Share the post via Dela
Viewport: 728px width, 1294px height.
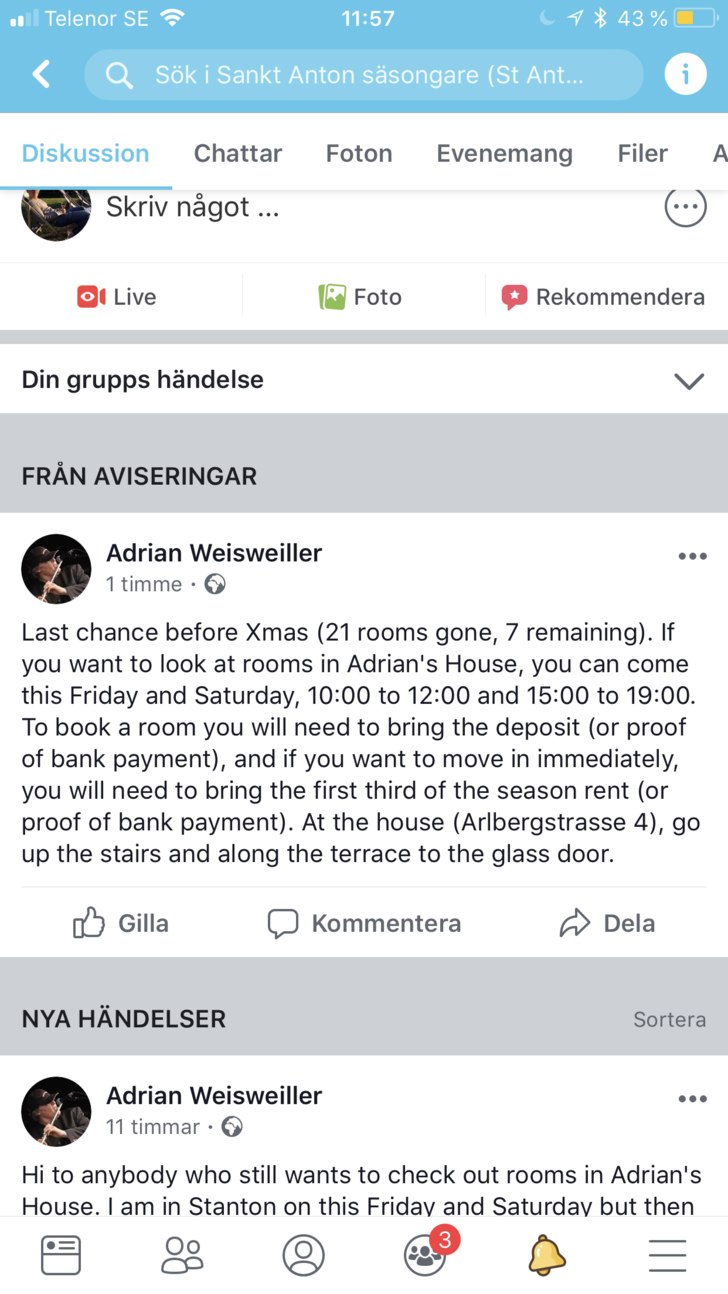607,923
